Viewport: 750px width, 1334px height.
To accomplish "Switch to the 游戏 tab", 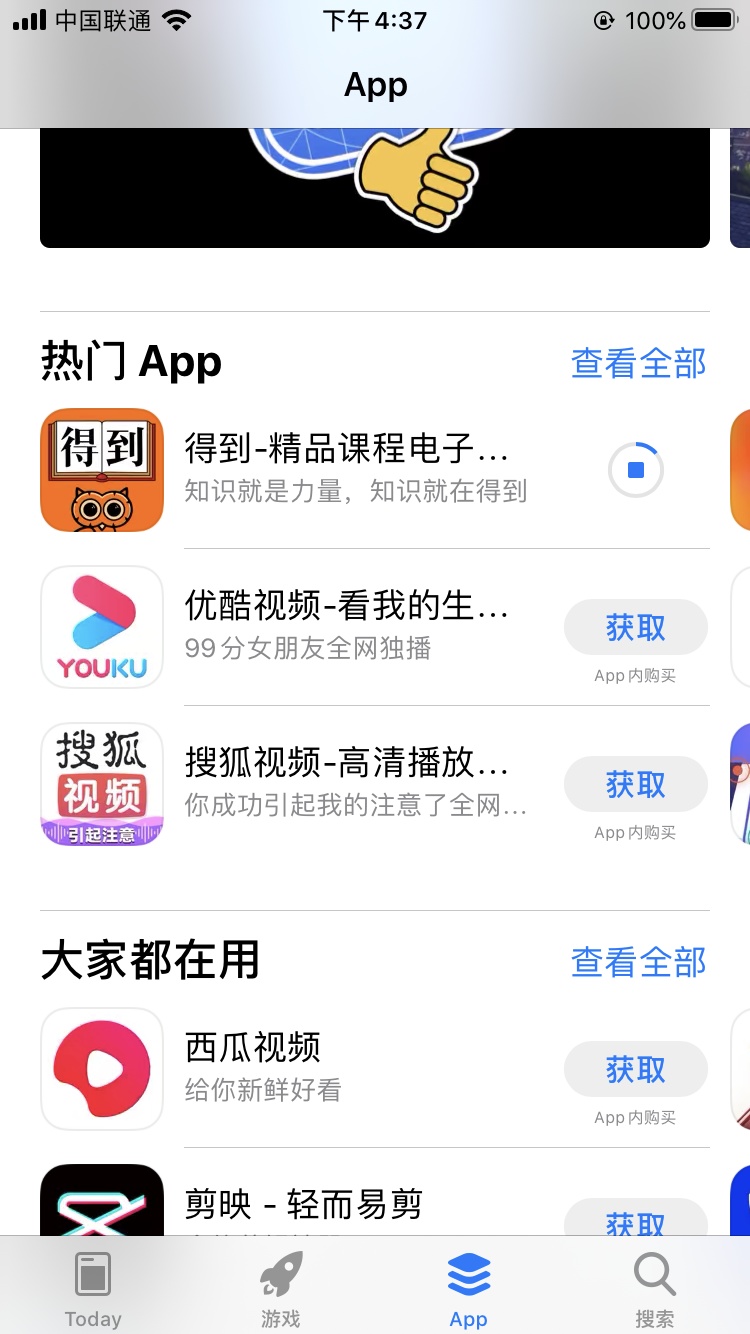I will [281, 1288].
